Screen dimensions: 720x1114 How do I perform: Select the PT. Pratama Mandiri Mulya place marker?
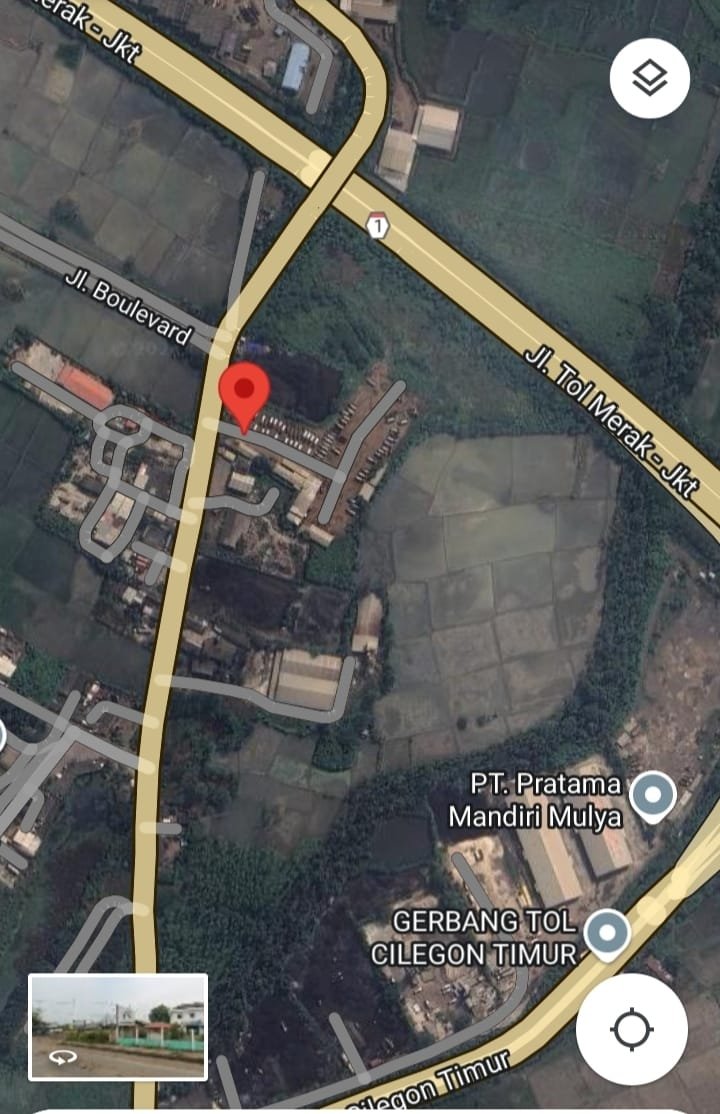(x=654, y=797)
